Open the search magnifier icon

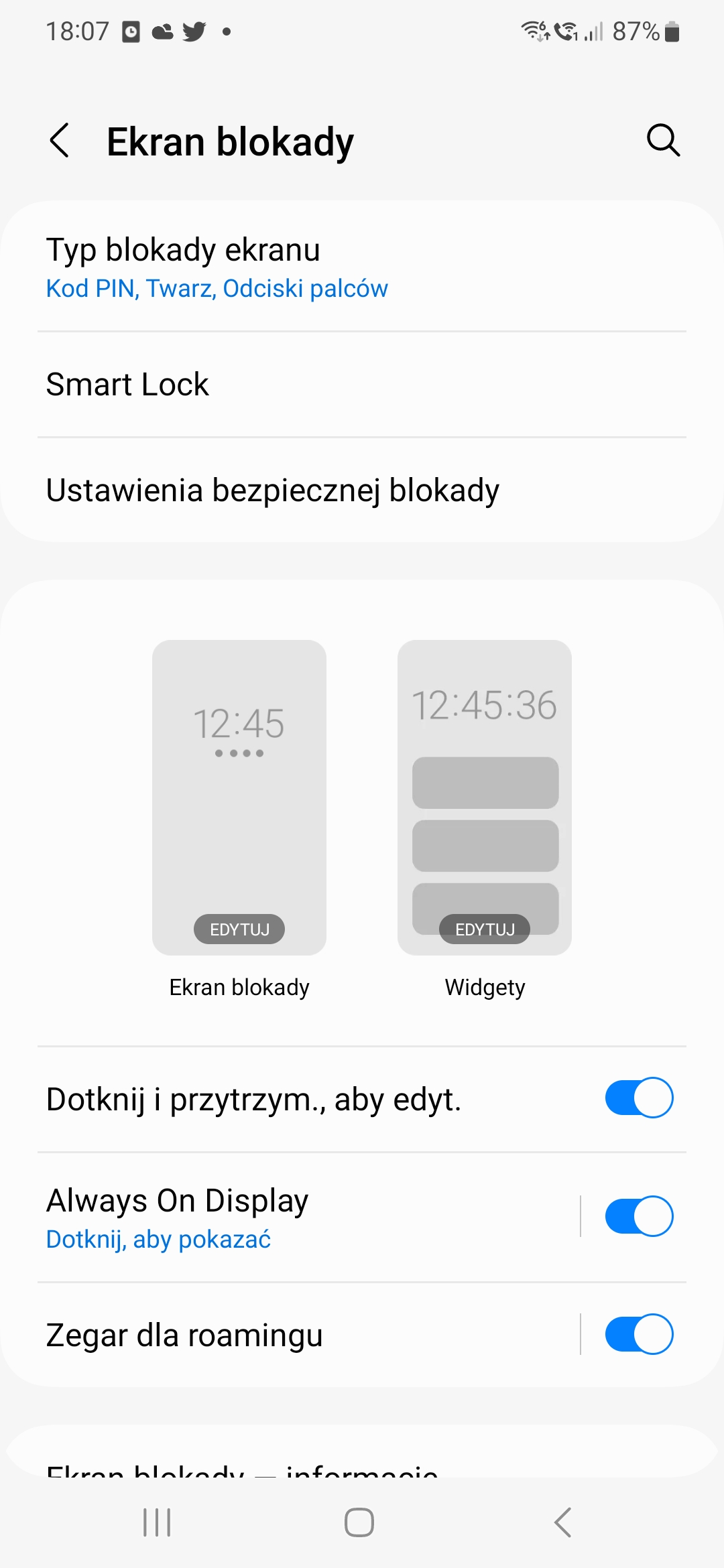[663, 141]
